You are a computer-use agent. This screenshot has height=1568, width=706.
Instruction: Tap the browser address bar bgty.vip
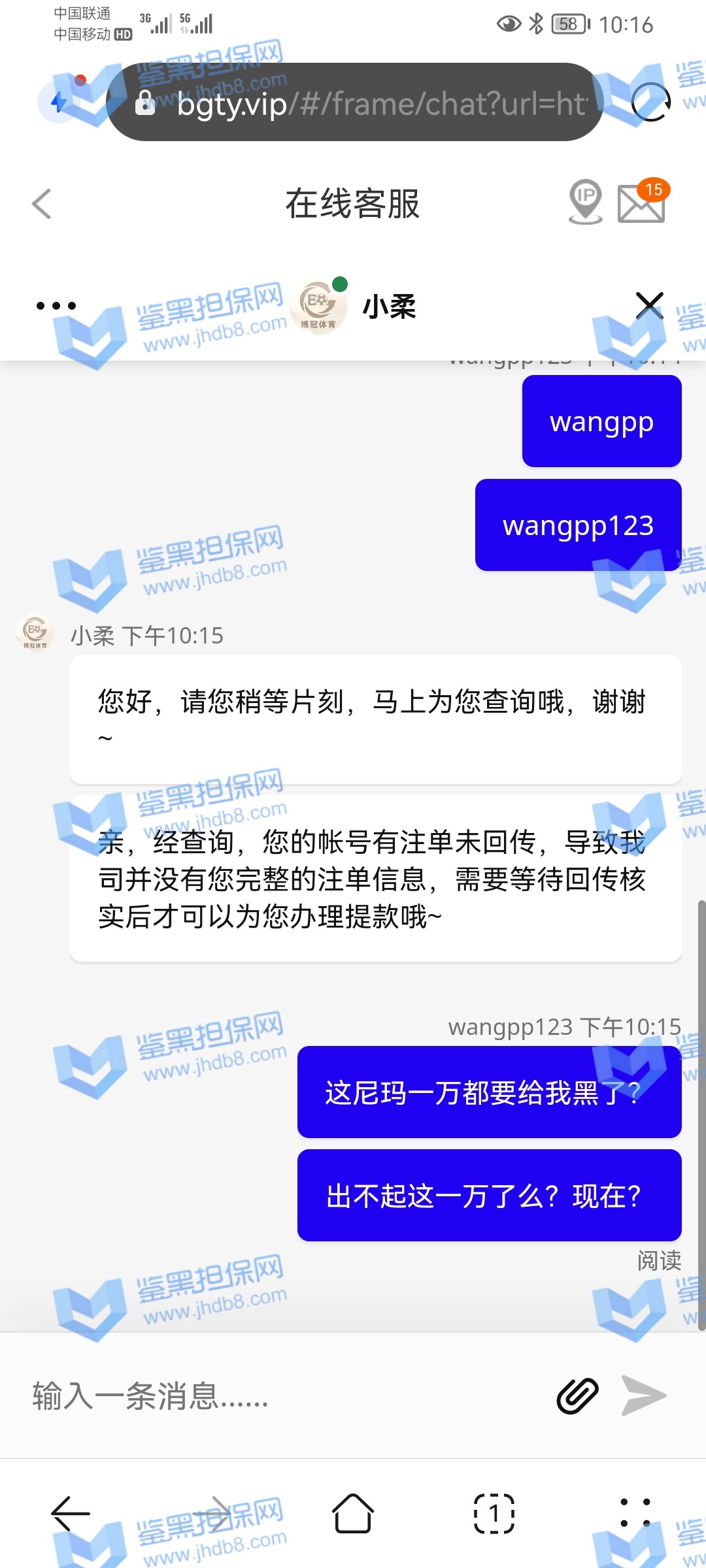366,103
